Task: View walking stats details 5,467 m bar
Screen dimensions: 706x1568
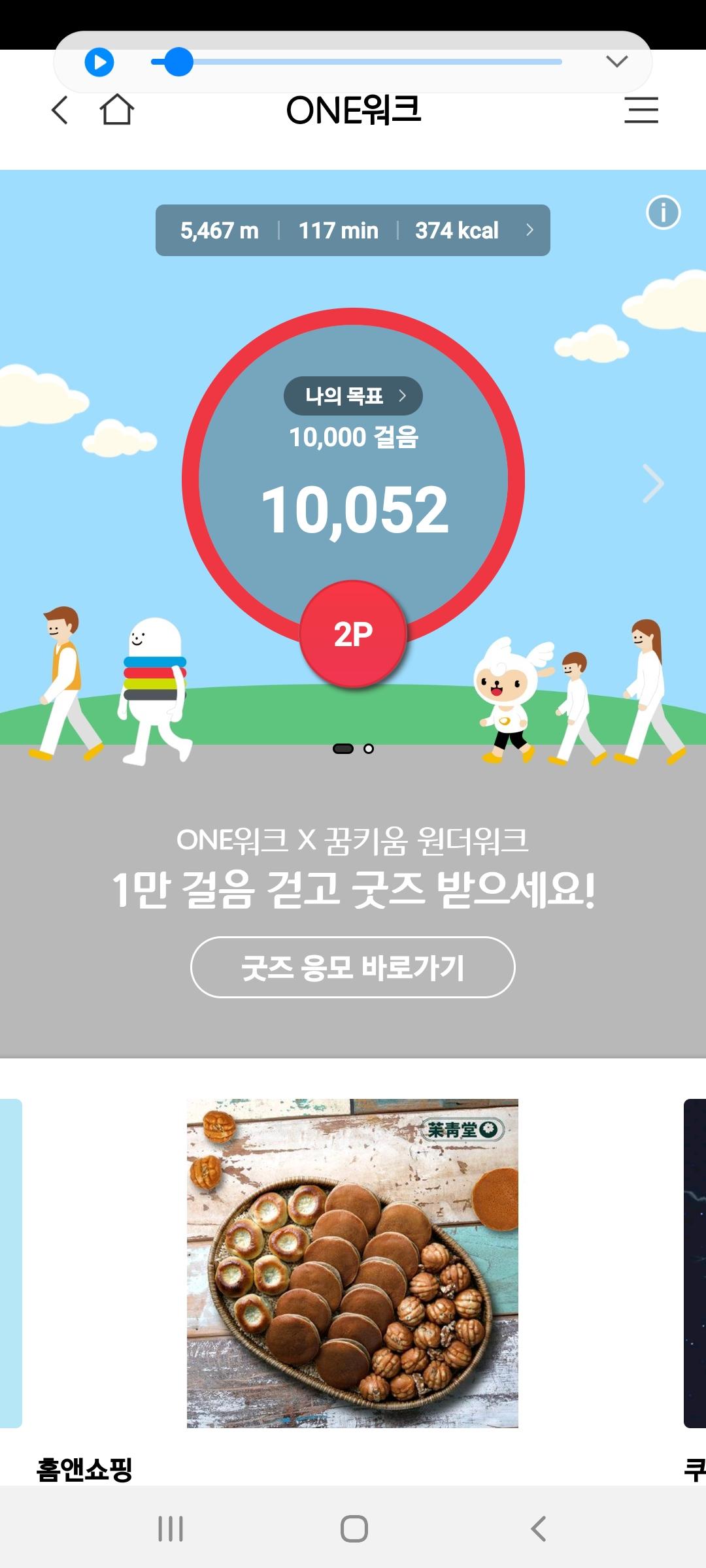Action: pyautogui.click(x=352, y=231)
